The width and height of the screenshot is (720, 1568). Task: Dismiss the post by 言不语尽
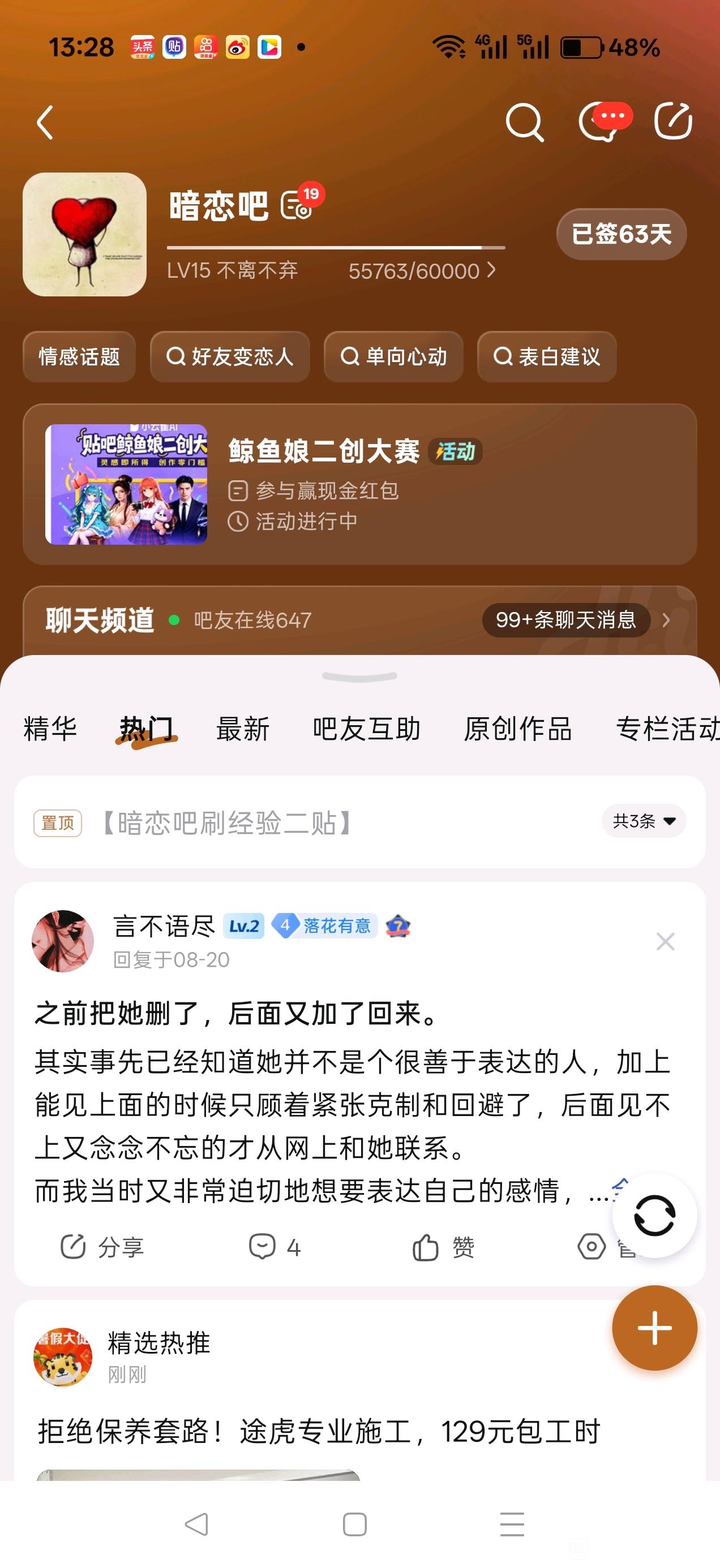[665, 942]
